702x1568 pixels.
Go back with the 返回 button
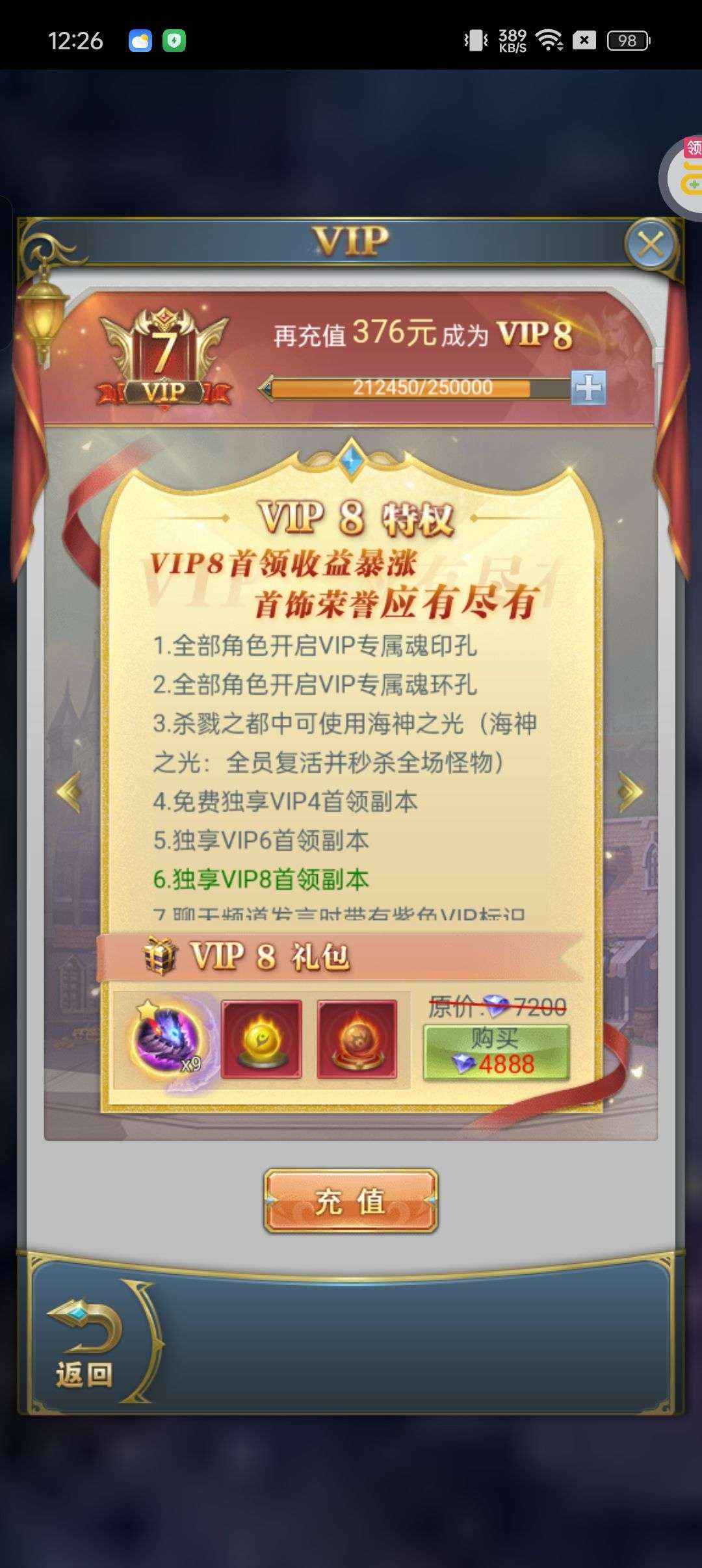[x=85, y=1346]
